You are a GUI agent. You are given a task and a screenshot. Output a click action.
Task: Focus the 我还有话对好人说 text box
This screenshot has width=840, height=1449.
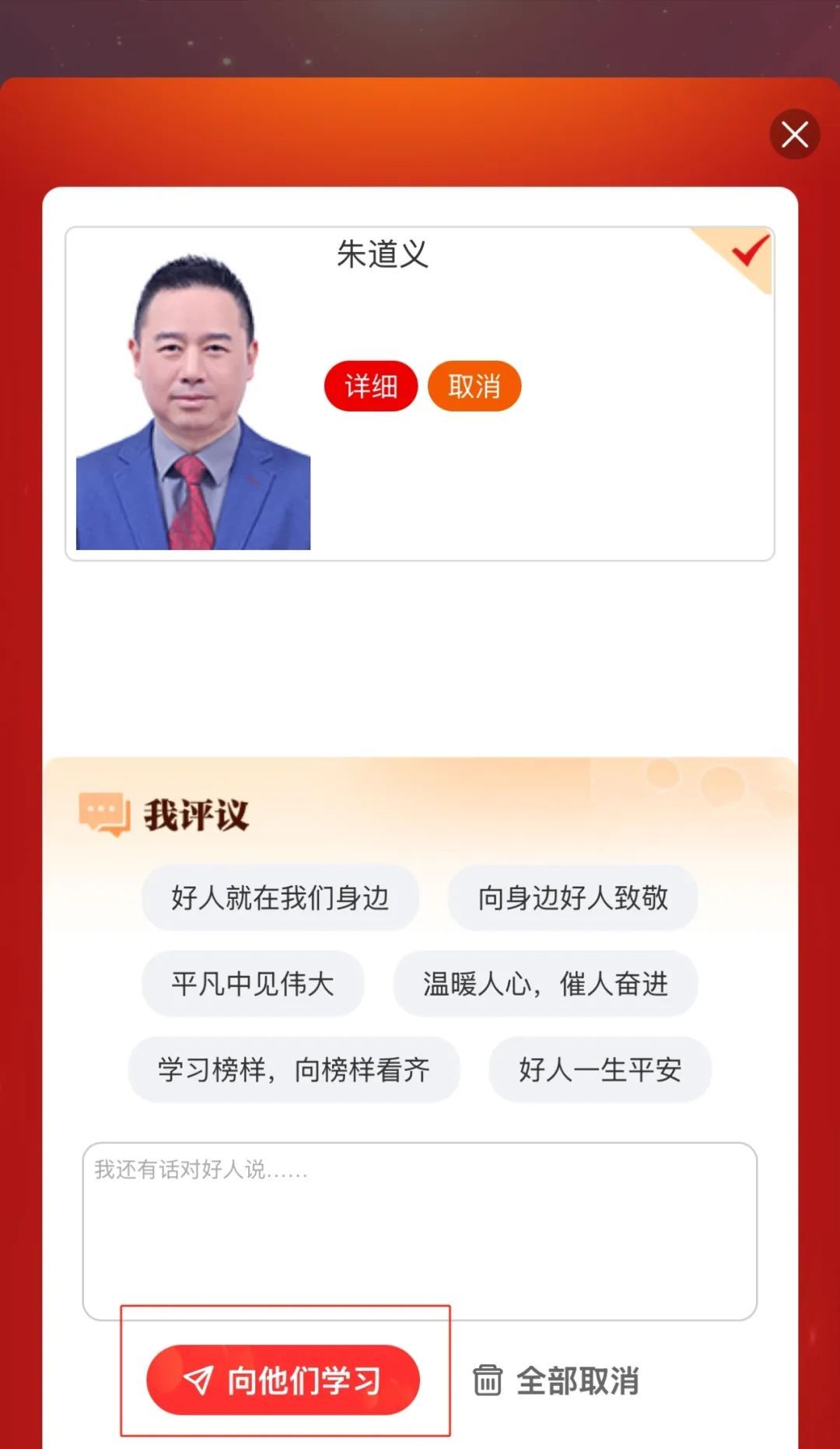click(x=420, y=1230)
